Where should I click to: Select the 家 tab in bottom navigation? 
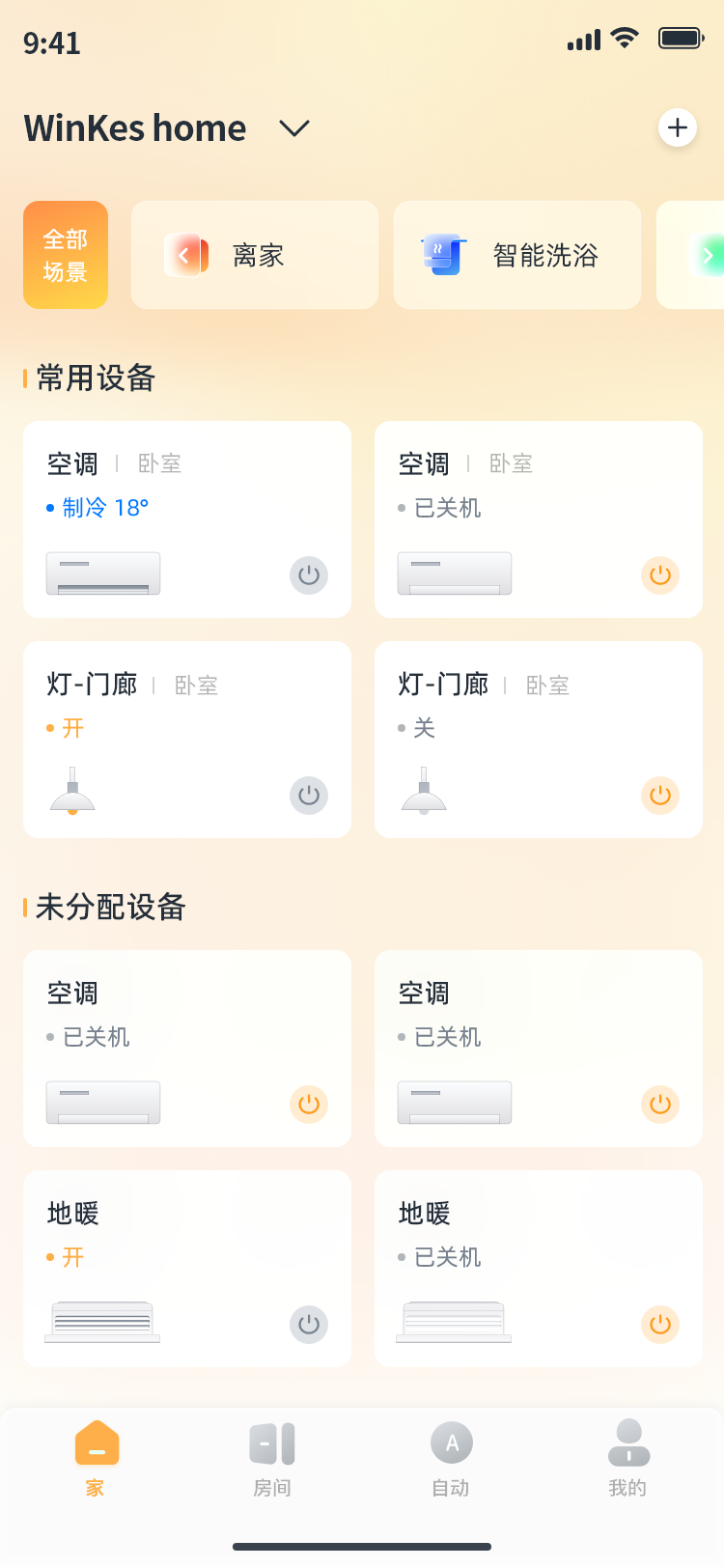(x=95, y=1442)
